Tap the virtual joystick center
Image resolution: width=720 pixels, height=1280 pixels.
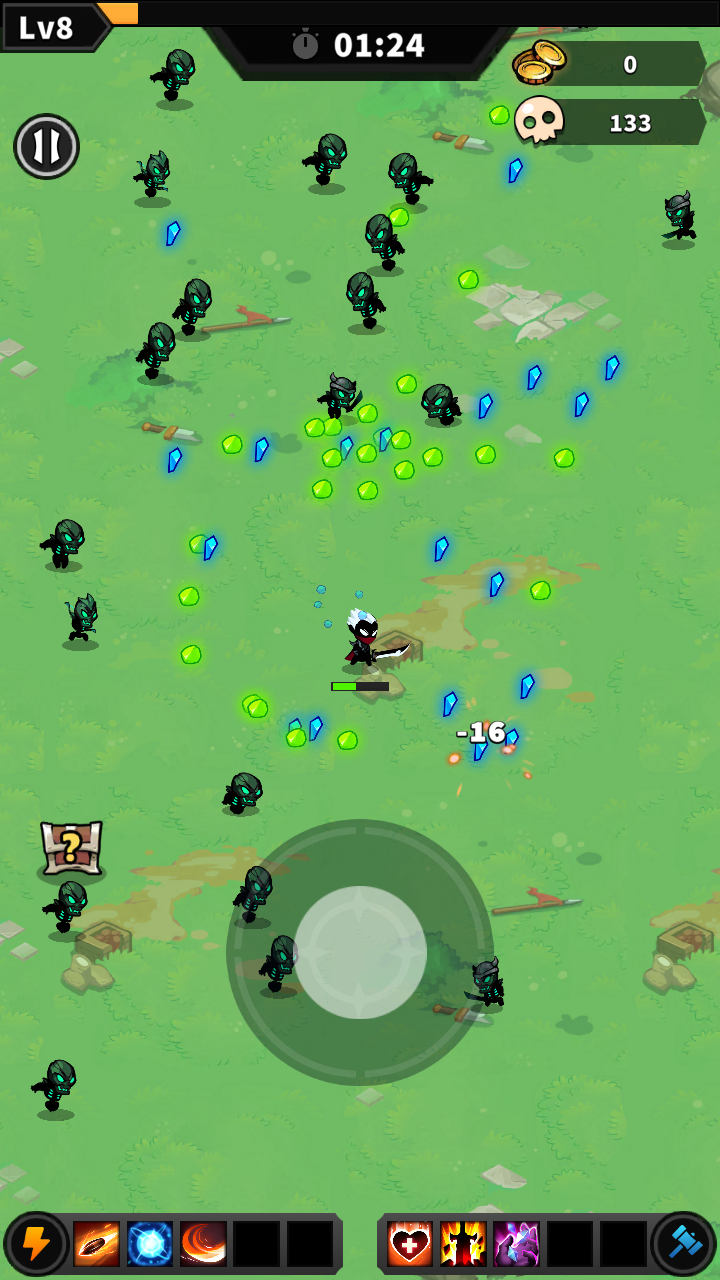[x=360, y=952]
